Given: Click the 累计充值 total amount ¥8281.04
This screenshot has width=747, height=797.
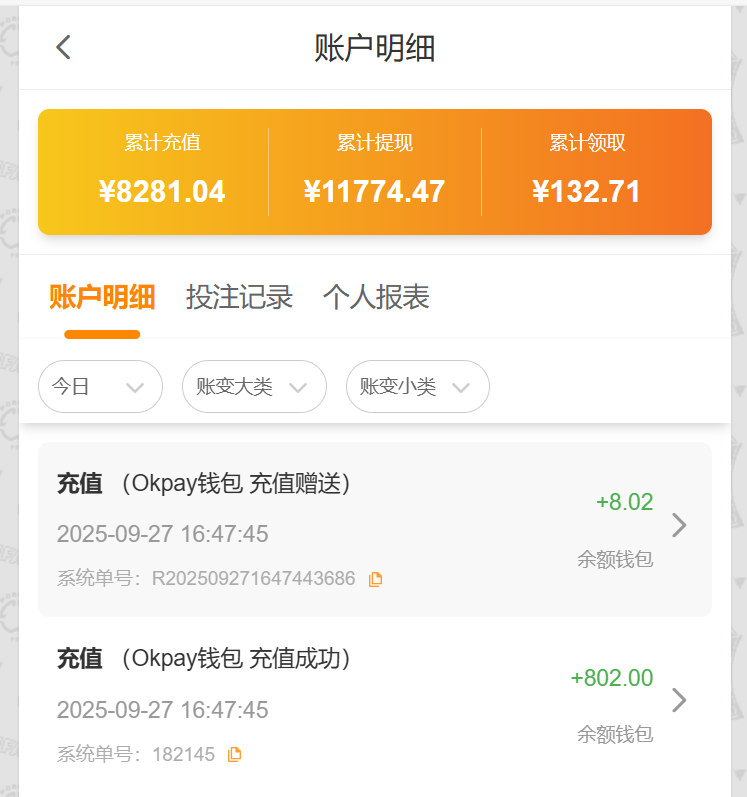Looking at the screenshot, I should coord(162,192).
